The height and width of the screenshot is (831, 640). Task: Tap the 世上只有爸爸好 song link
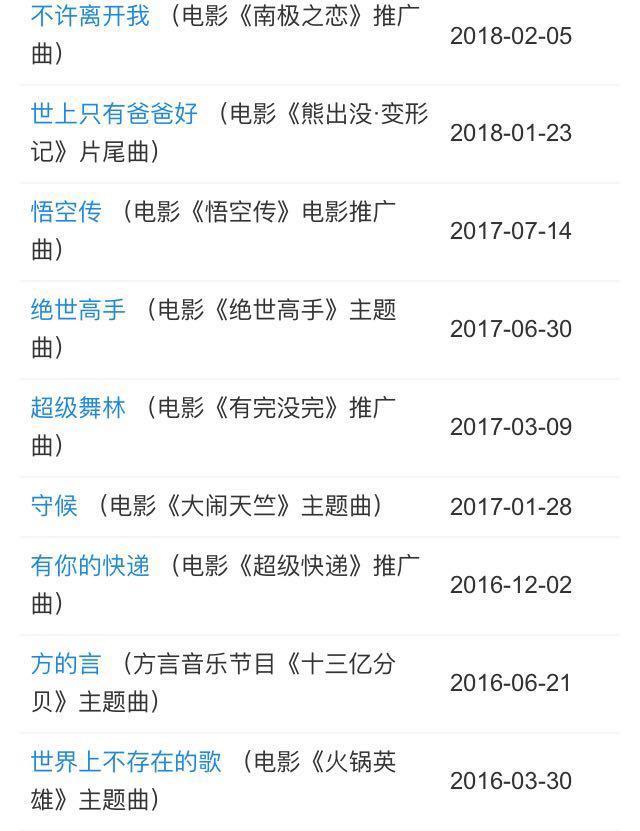(x=114, y=113)
